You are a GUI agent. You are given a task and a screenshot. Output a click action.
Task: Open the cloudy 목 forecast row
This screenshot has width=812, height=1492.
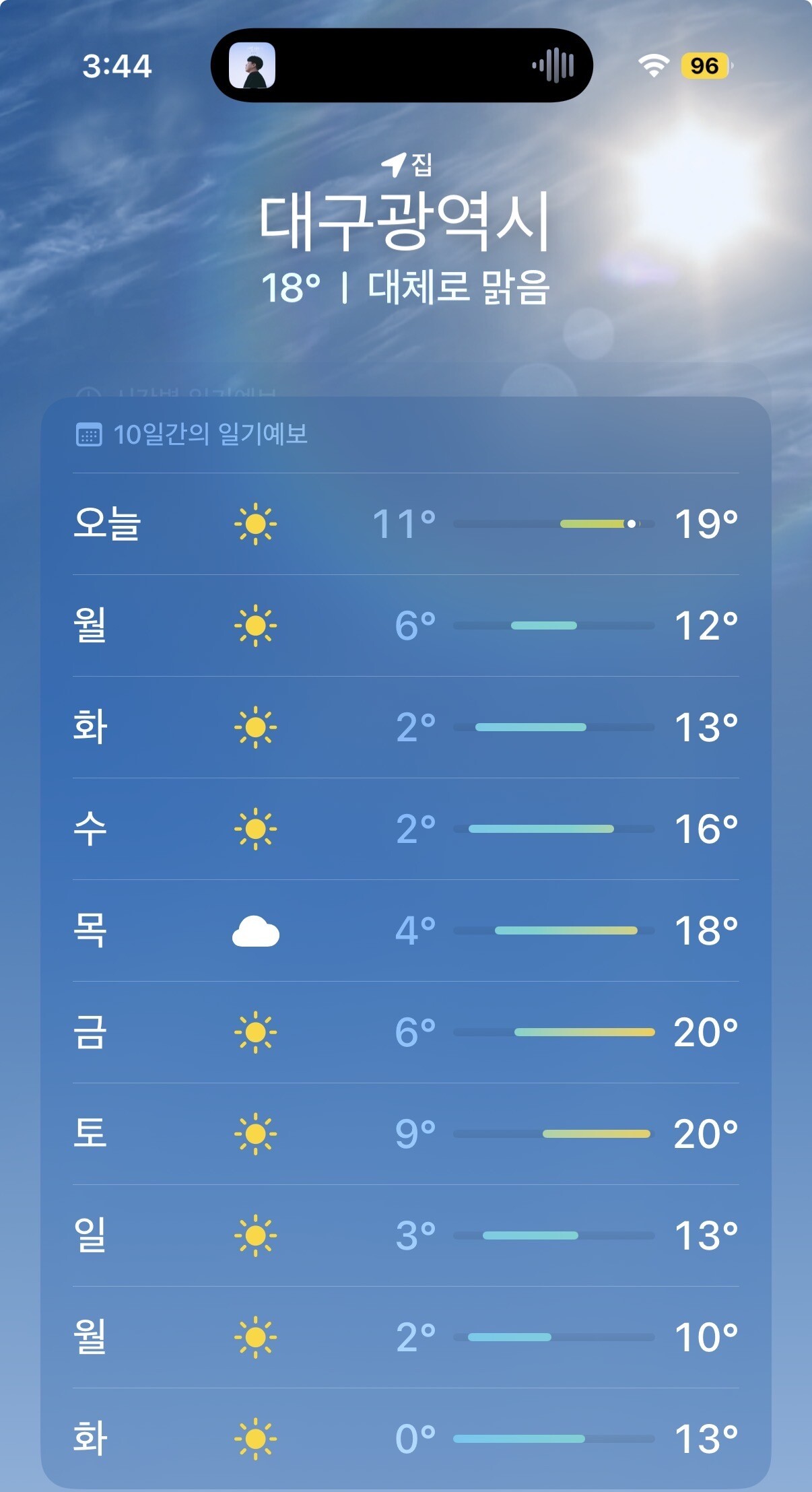point(406,930)
